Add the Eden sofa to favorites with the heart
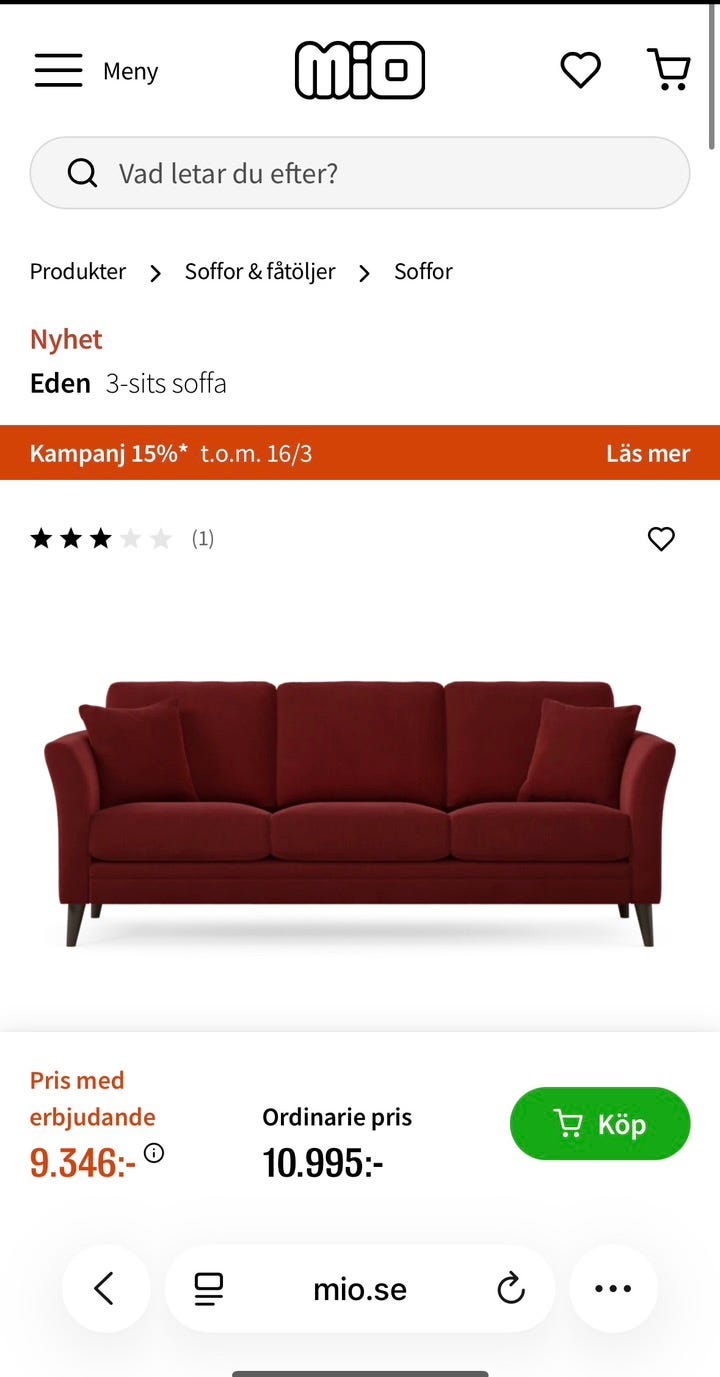Screen dimensions: 720x1377 pos(661,539)
